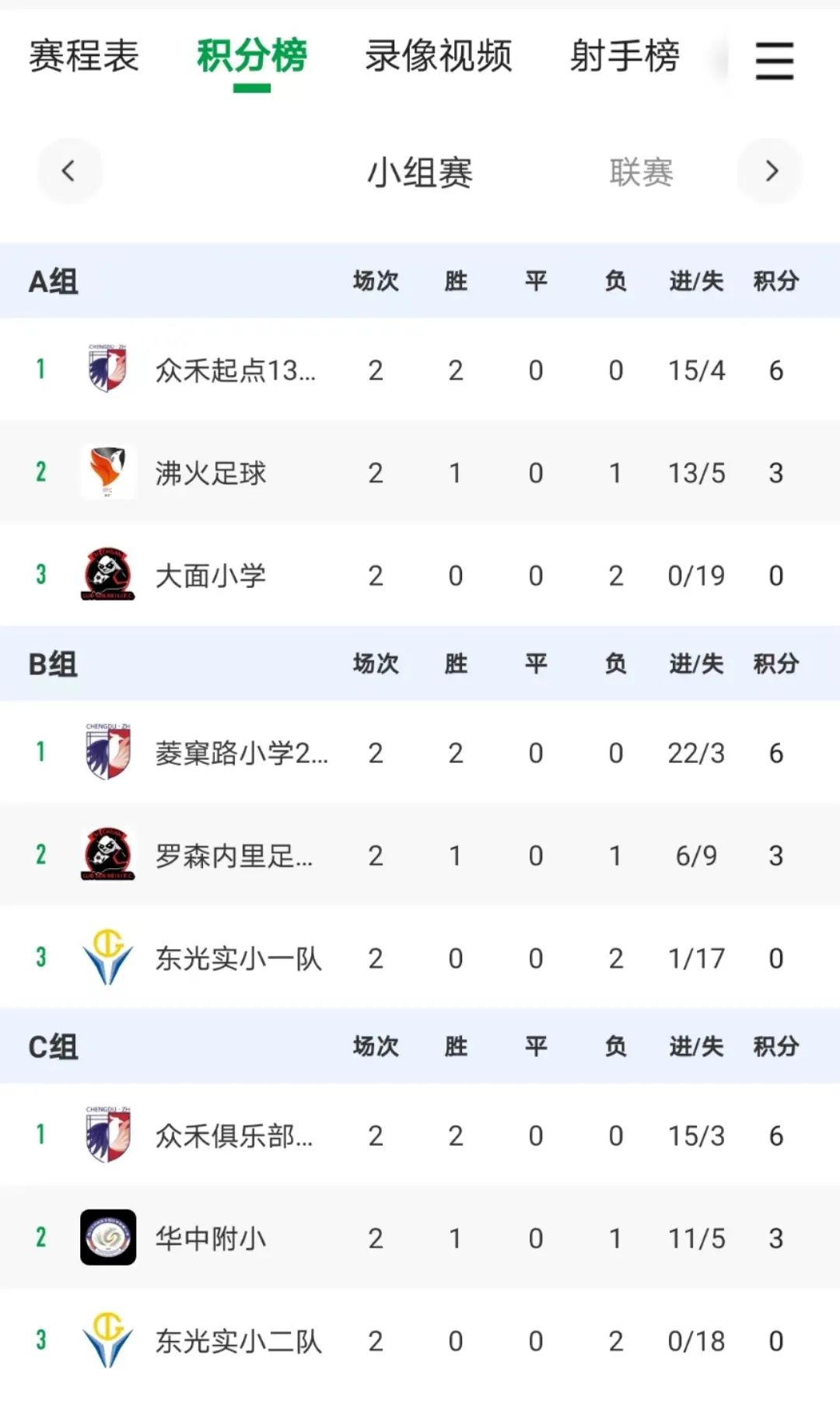This screenshot has width=840, height=1418.
Task: Click the 沸火足球 team name
Action: click(208, 472)
